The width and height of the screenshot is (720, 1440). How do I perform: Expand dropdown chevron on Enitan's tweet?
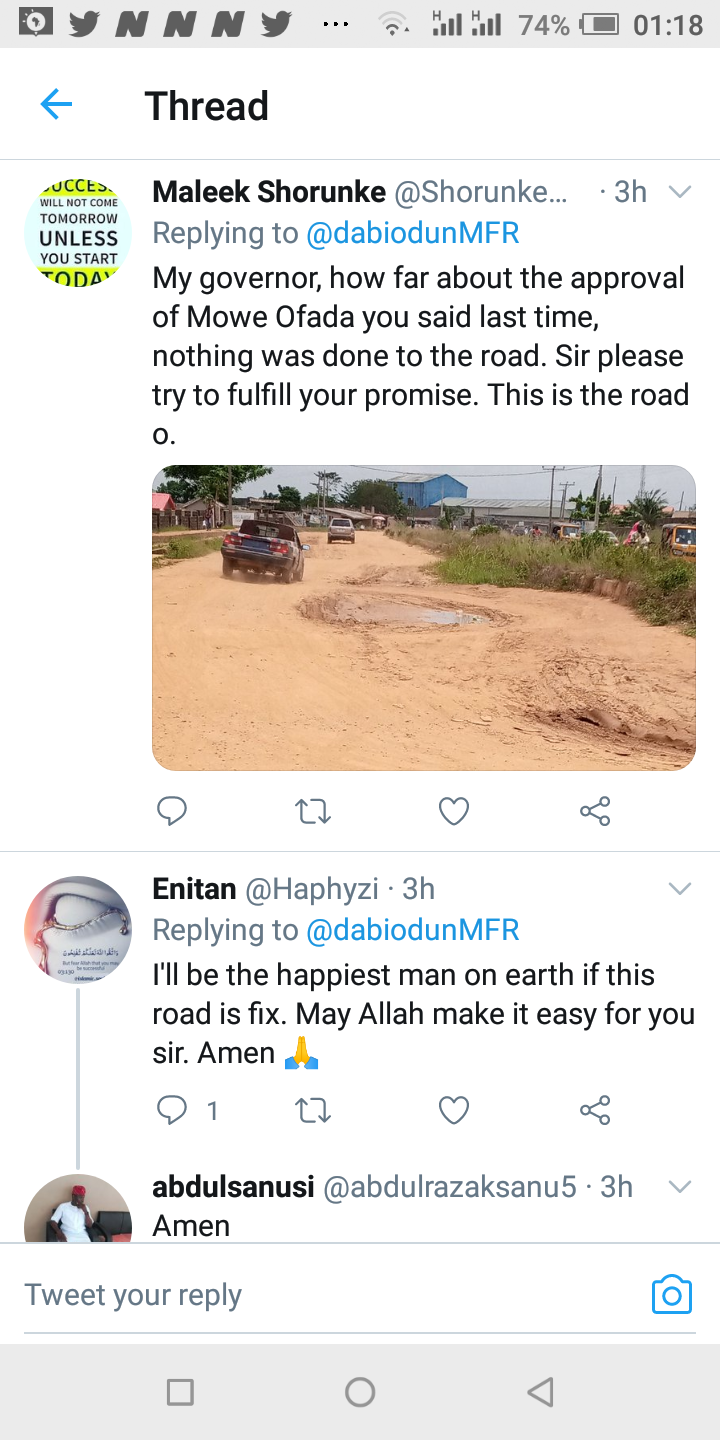(680, 889)
